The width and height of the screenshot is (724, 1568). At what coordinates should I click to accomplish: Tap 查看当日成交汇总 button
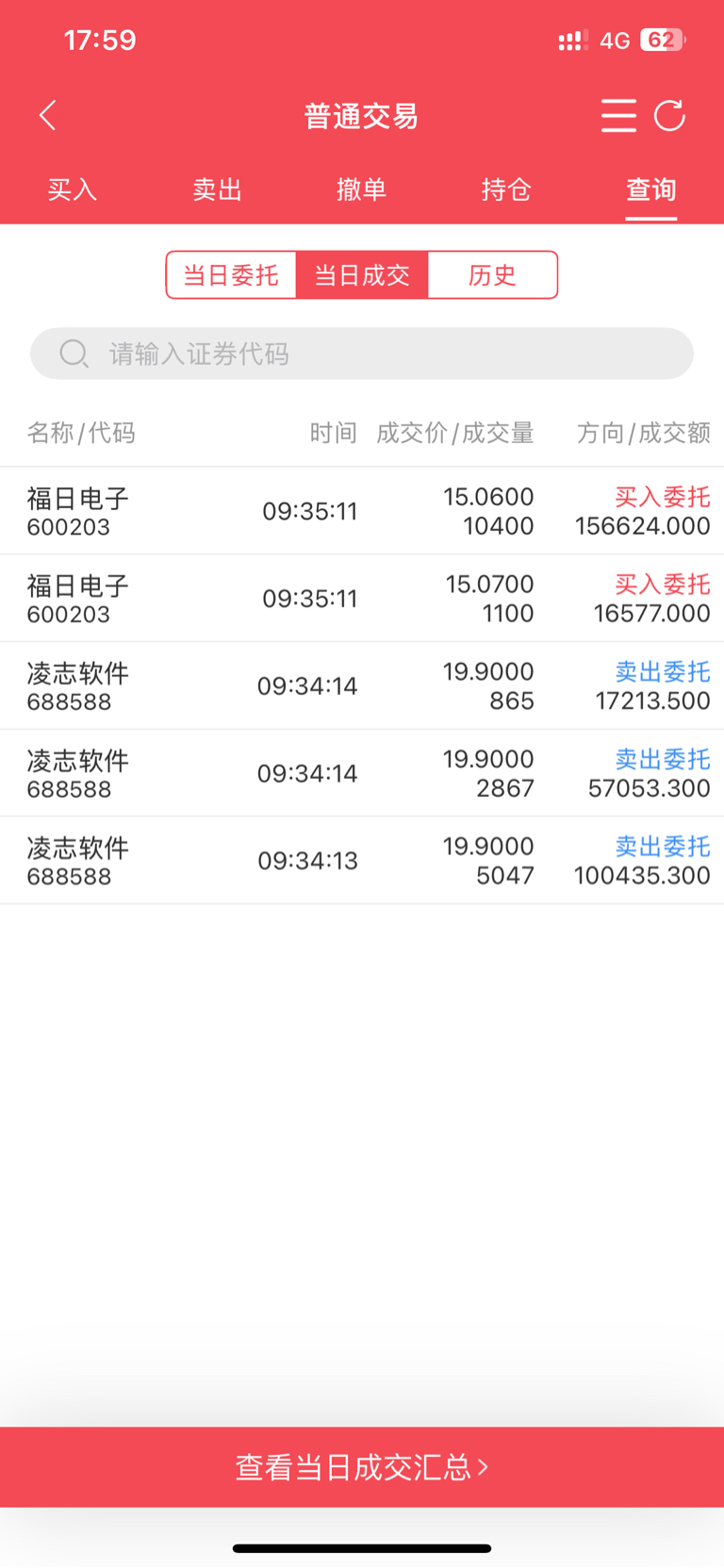[362, 1467]
